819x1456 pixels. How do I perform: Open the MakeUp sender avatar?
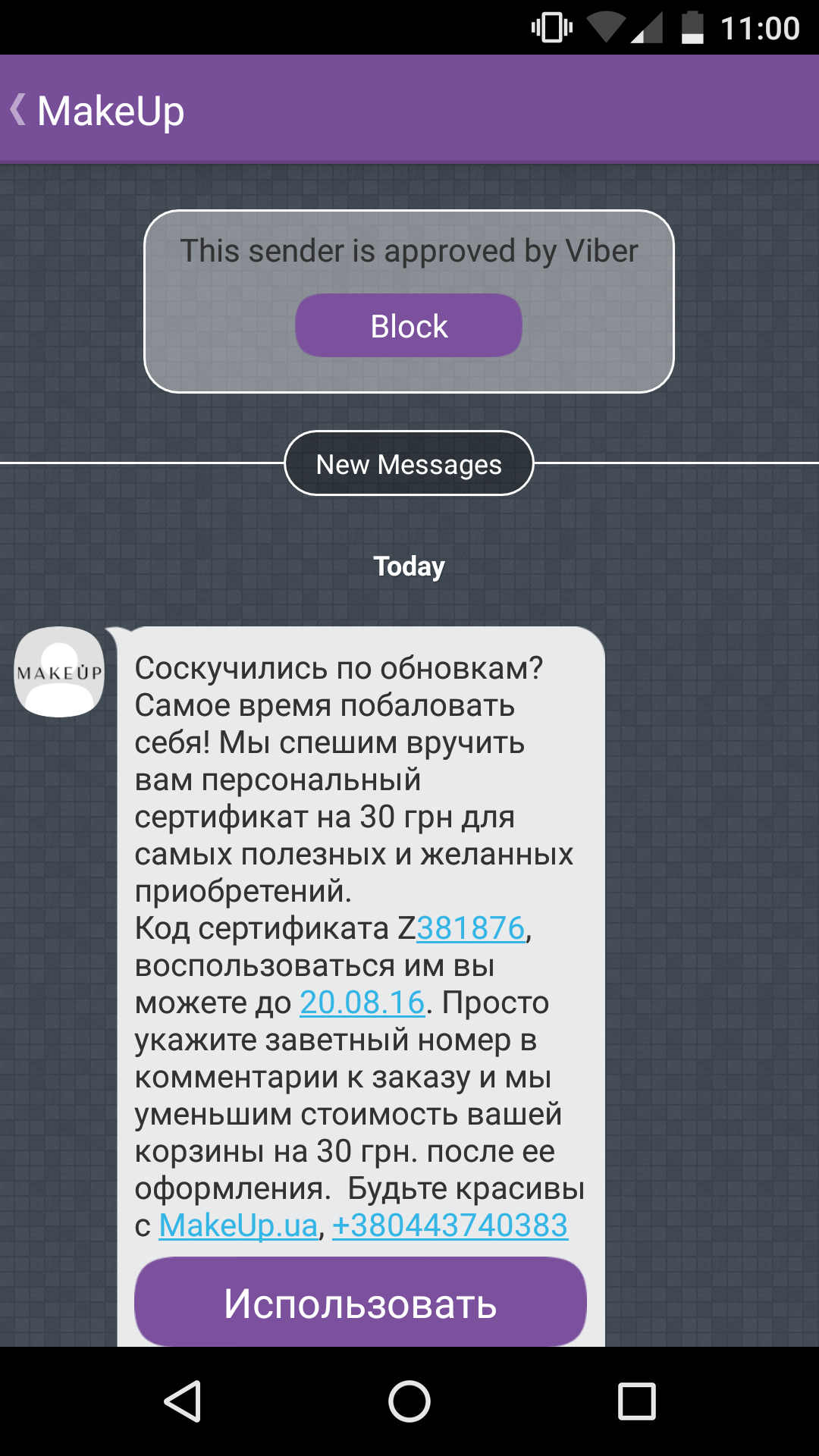(59, 673)
